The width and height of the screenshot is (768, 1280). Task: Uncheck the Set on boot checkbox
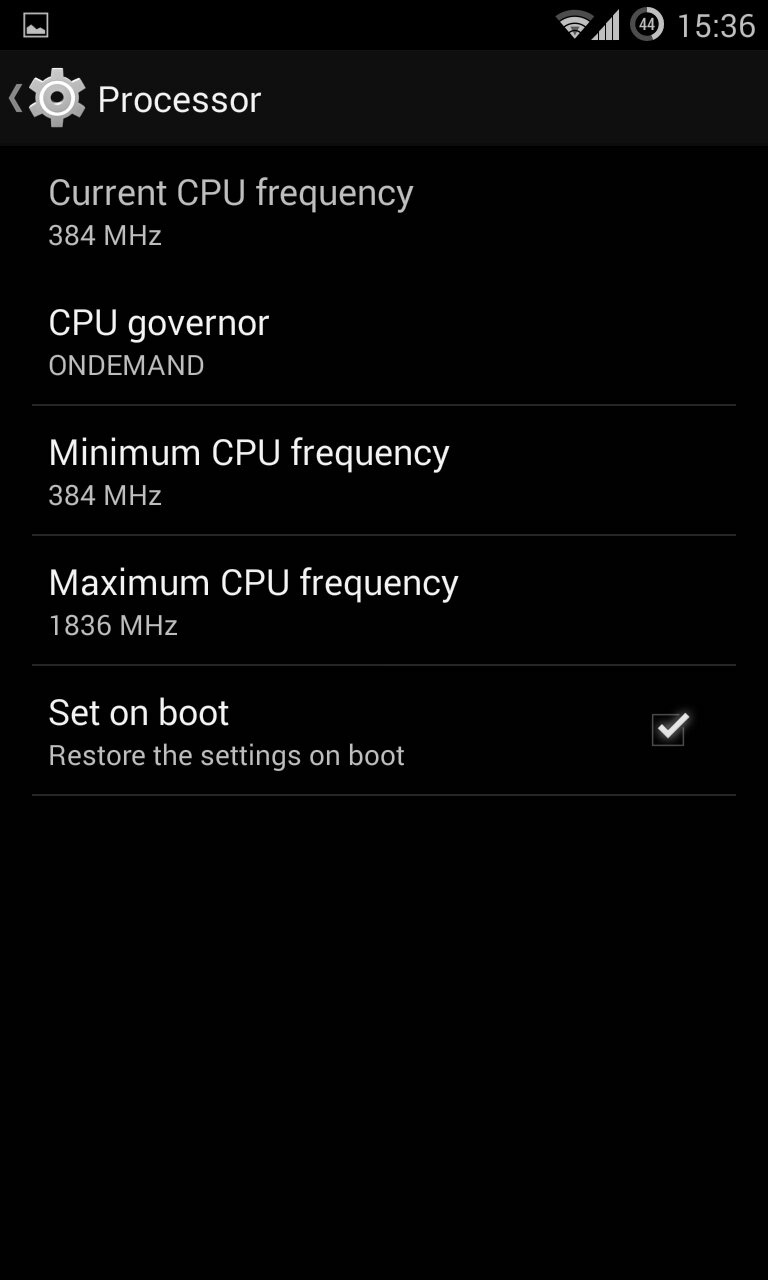coord(668,729)
